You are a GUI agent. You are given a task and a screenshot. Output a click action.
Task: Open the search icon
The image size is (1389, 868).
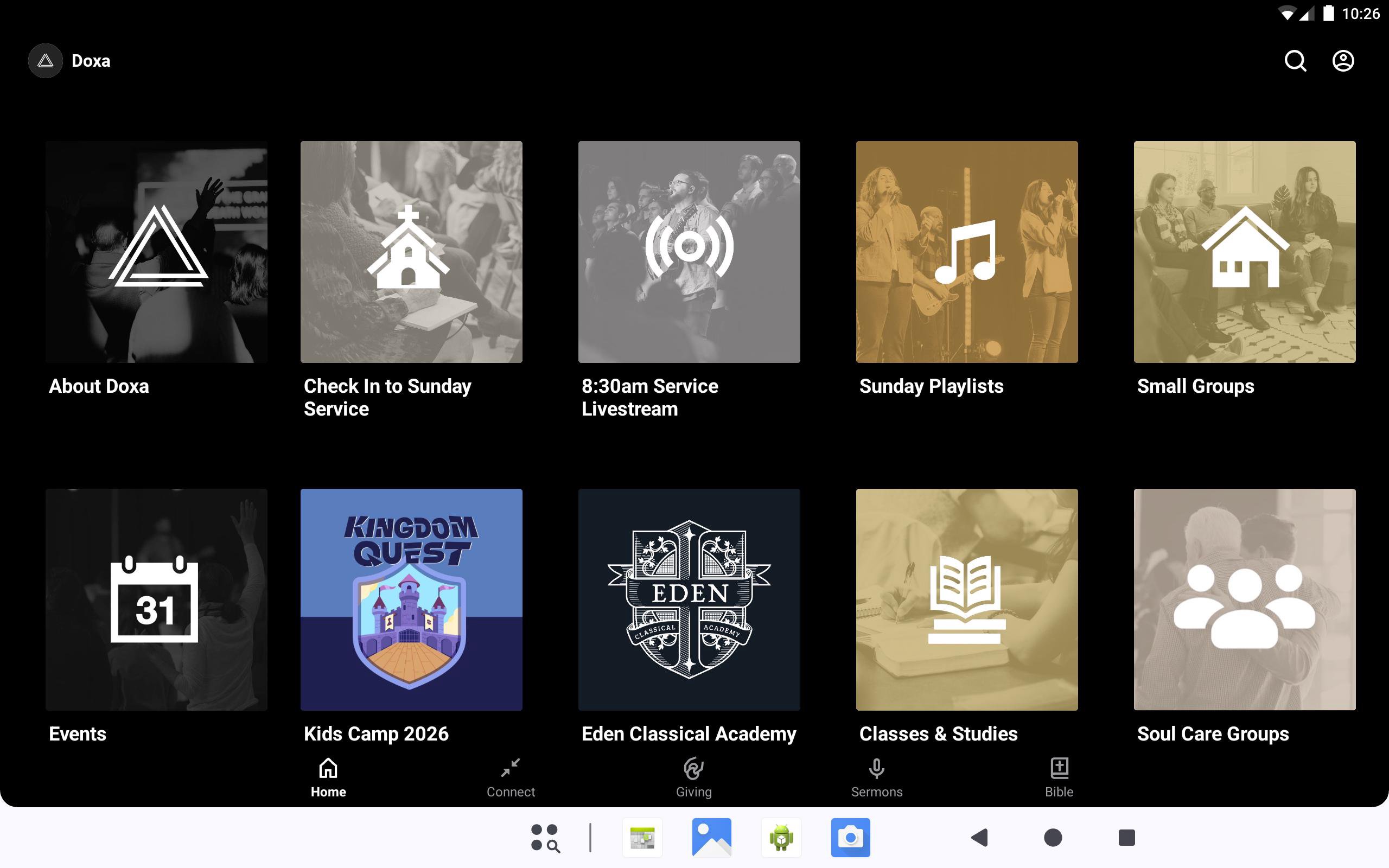(1295, 61)
